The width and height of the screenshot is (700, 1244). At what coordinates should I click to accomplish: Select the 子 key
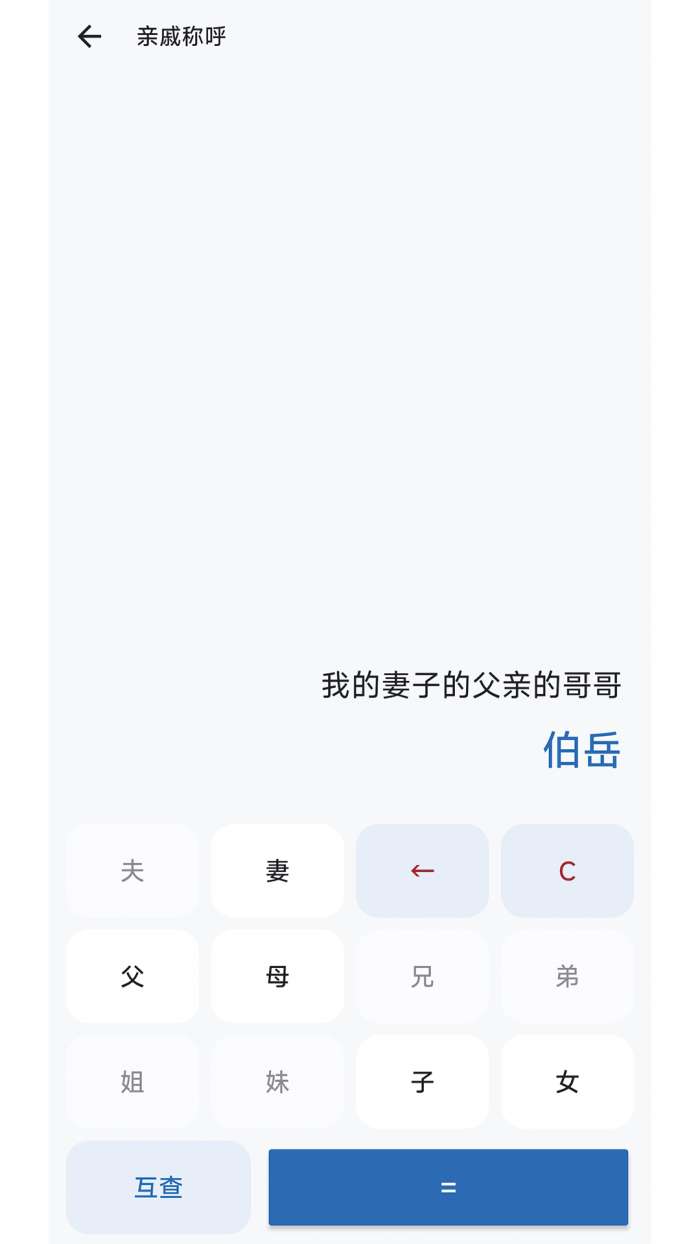tap(422, 1082)
